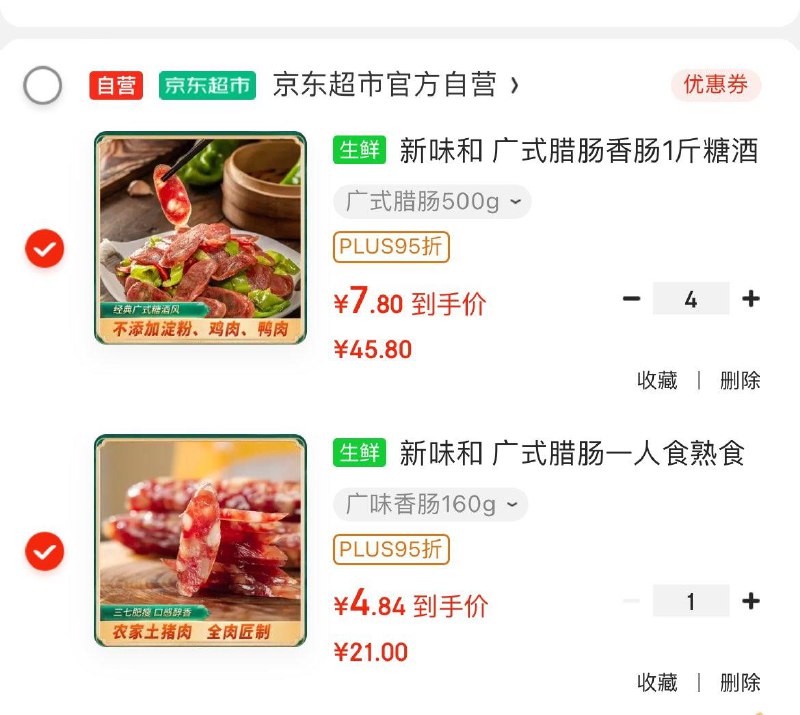Edit quantity field showing 1
Viewport: 800px width, 715px height.
pos(691,601)
